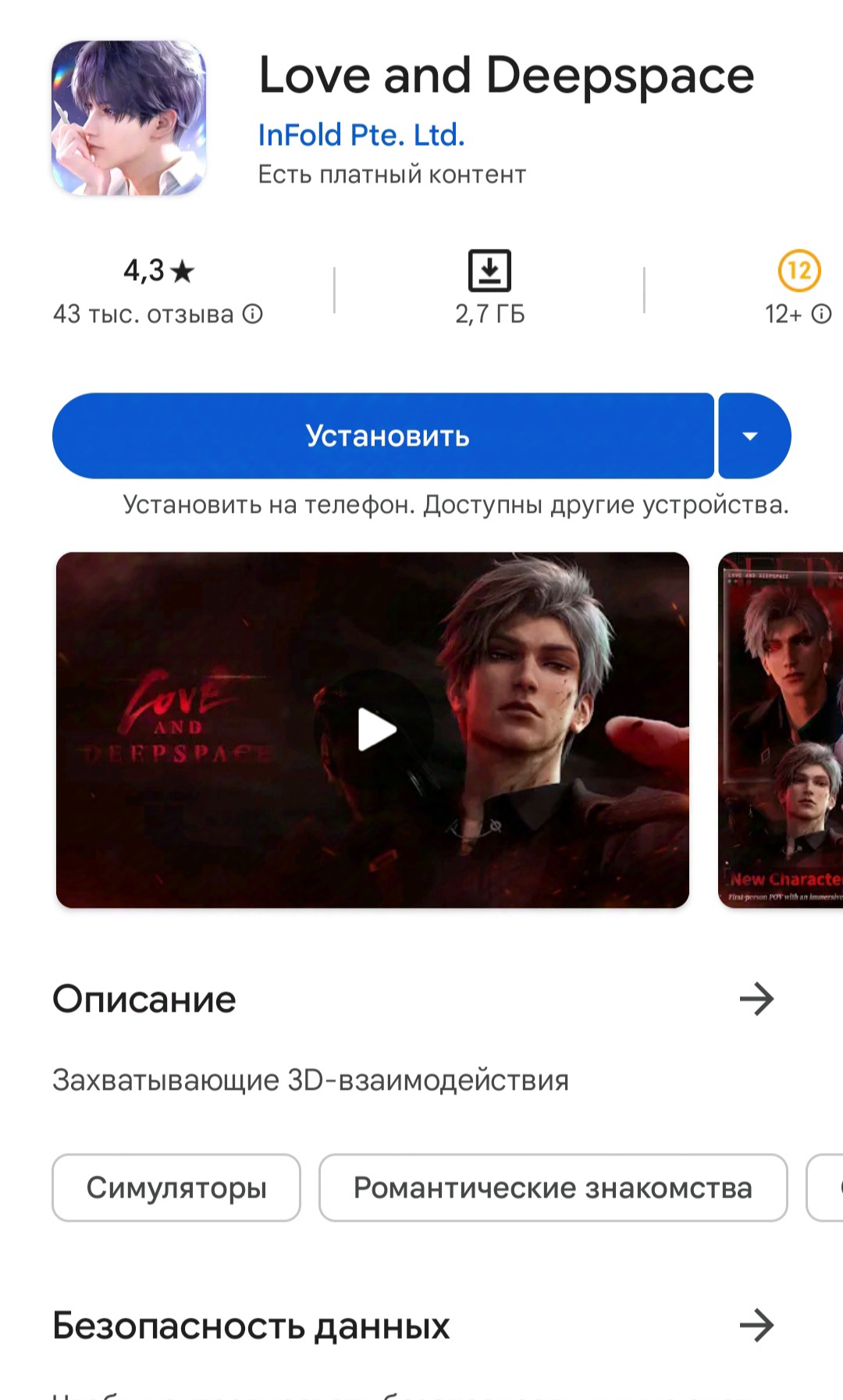Select the Симуляторы chip

(x=176, y=1188)
